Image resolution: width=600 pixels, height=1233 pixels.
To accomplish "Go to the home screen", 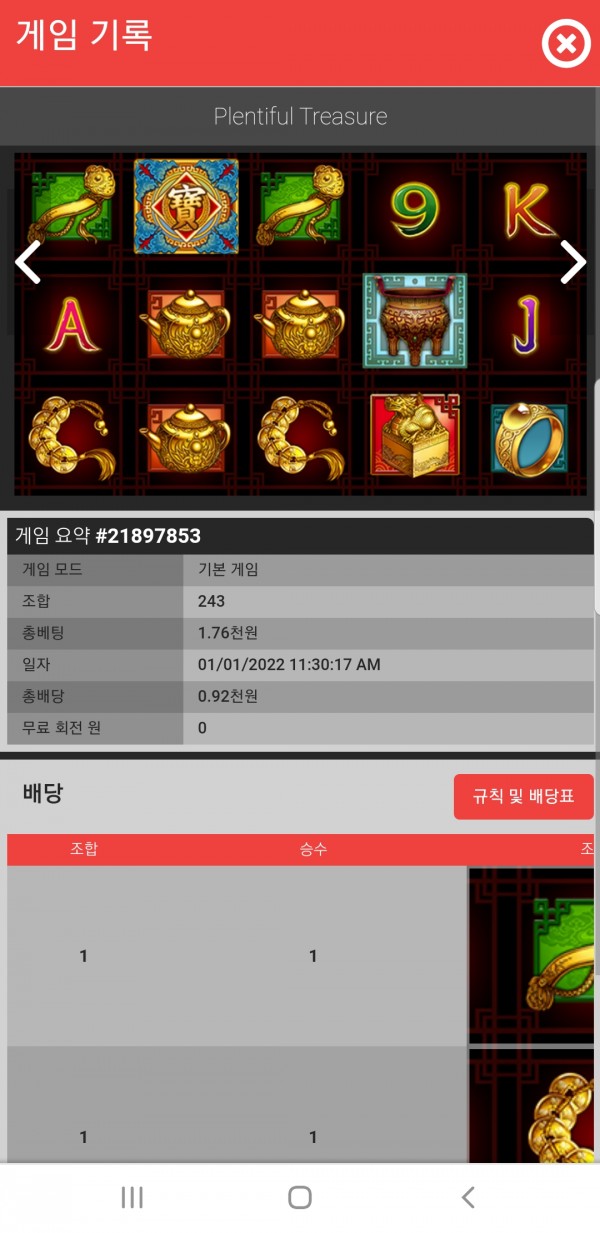I will point(299,1197).
